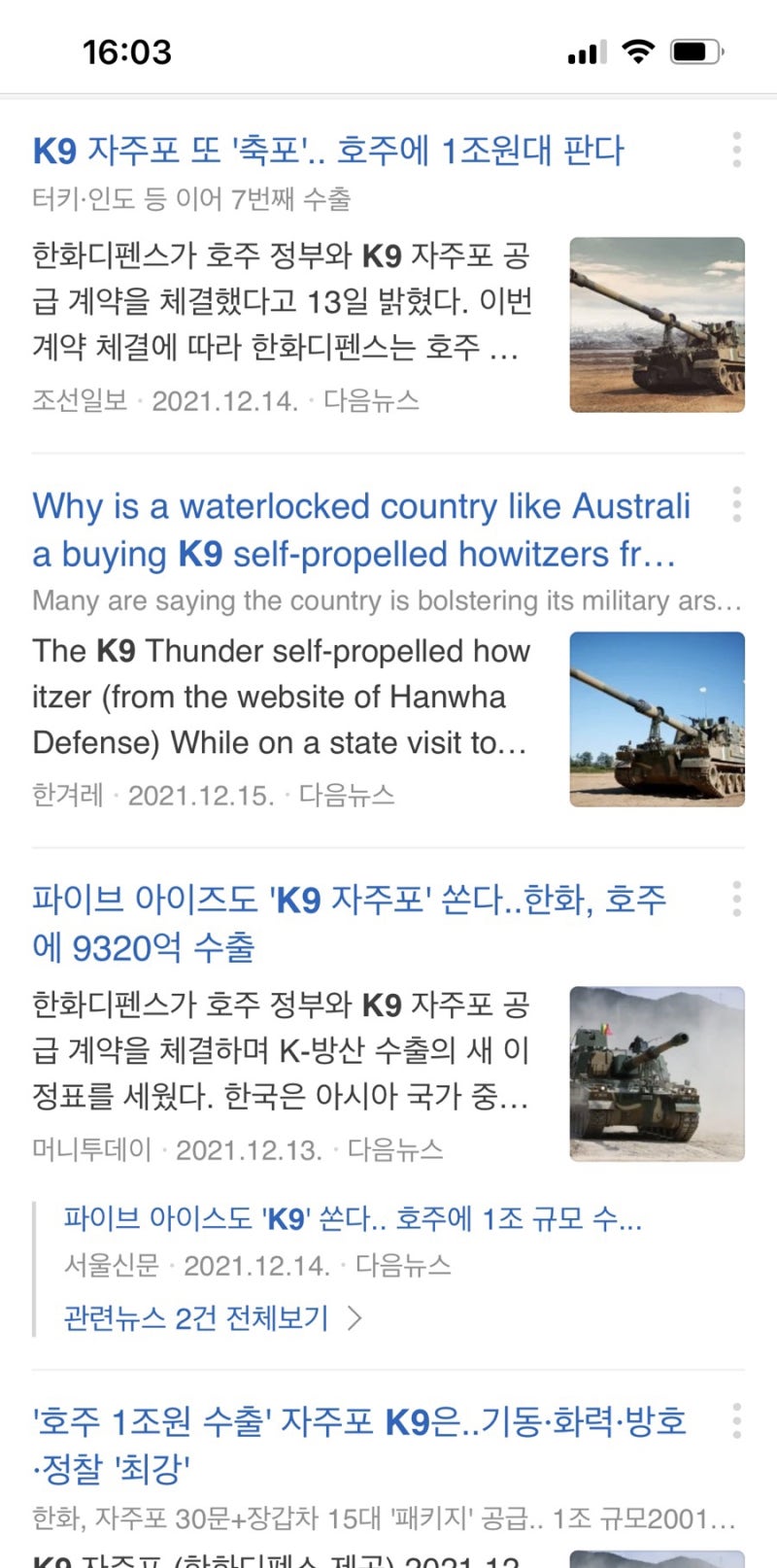This screenshot has width=777, height=1568.
Task: Open 'Why is a waterlocked country' article
Action: tap(359, 529)
